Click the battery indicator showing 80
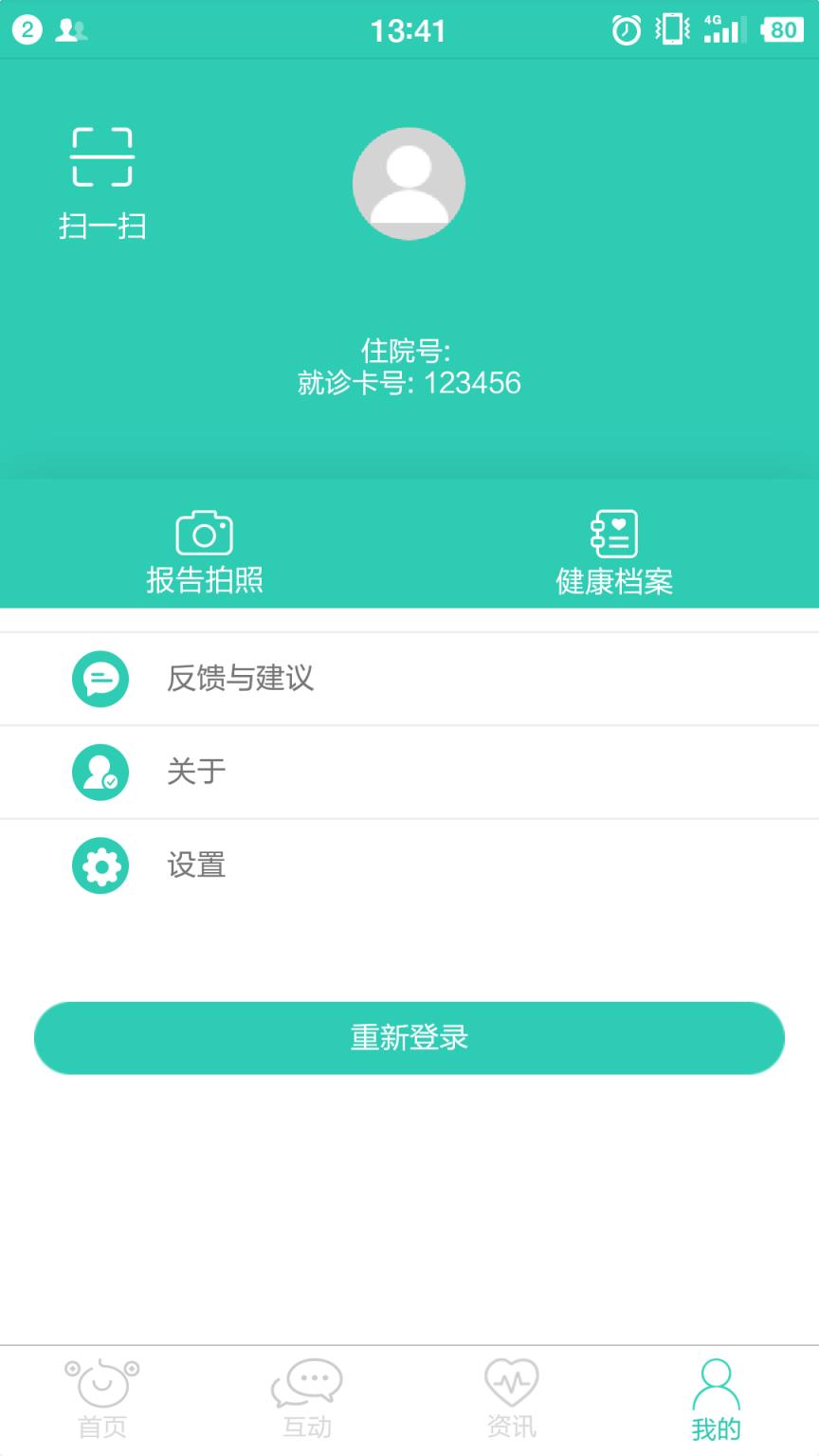Screen dimensions: 819x1456 (x=779, y=28)
